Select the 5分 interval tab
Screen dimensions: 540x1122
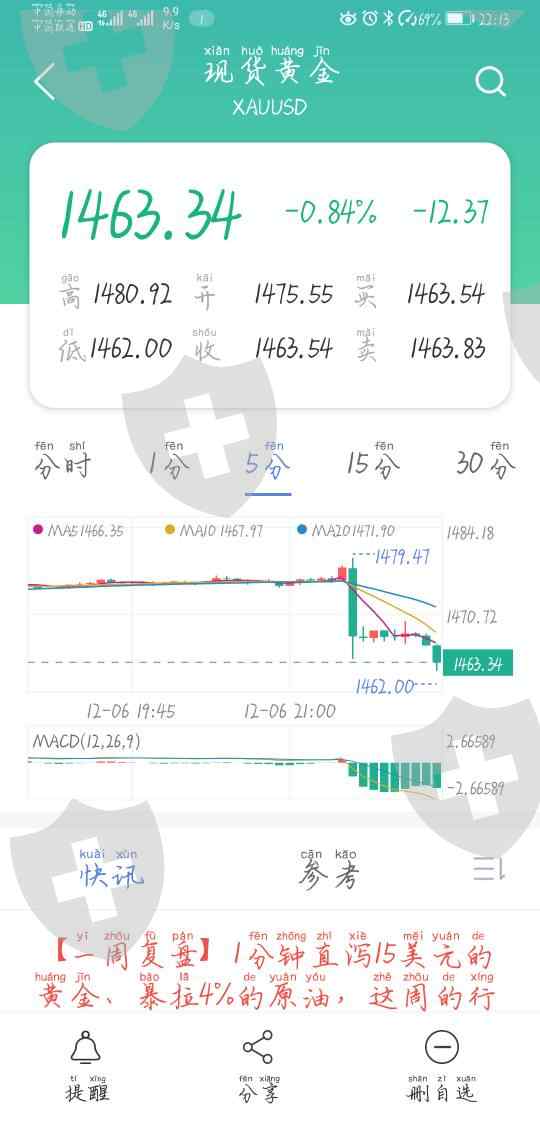pos(268,460)
